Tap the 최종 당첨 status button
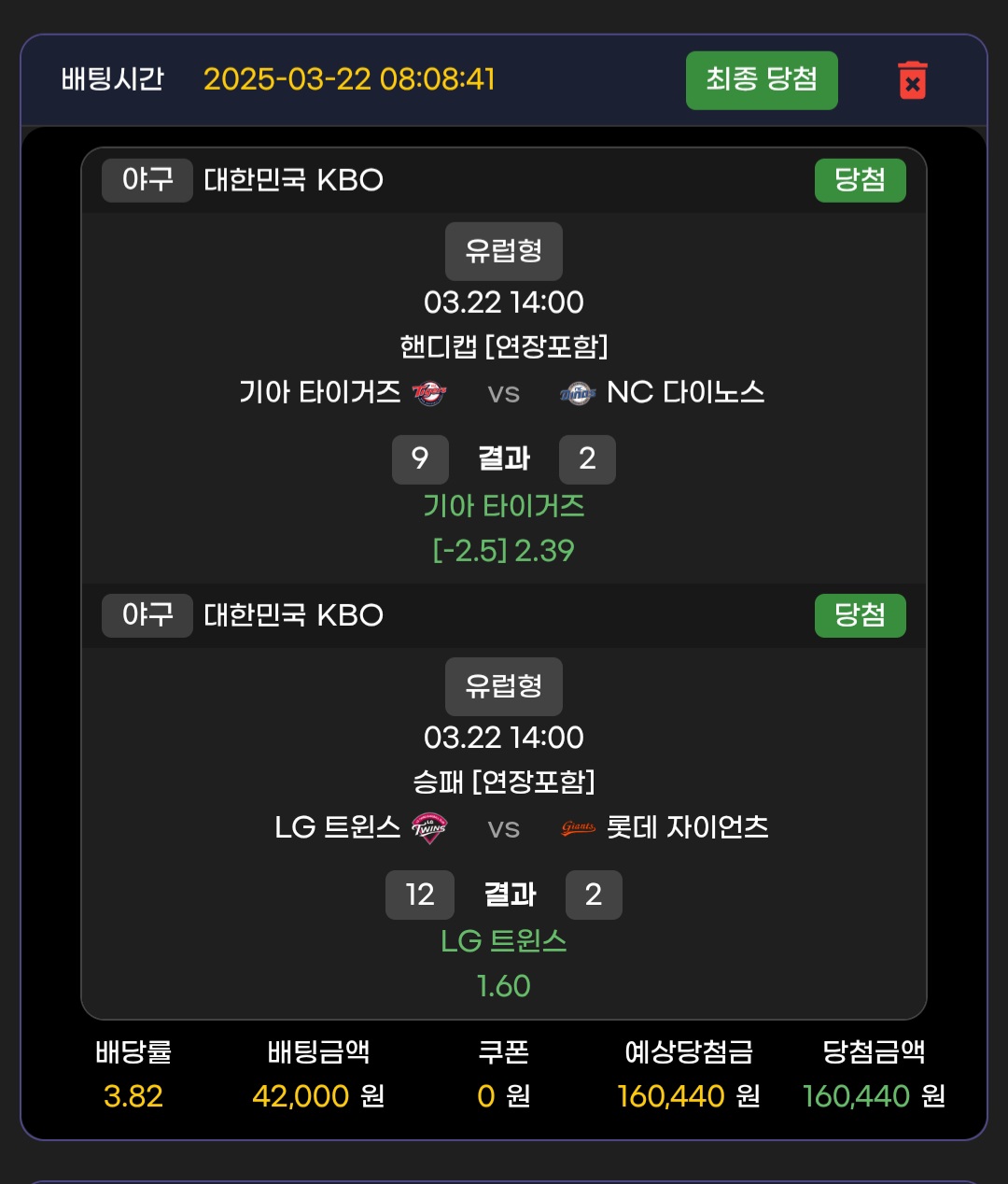 pos(761,80)
